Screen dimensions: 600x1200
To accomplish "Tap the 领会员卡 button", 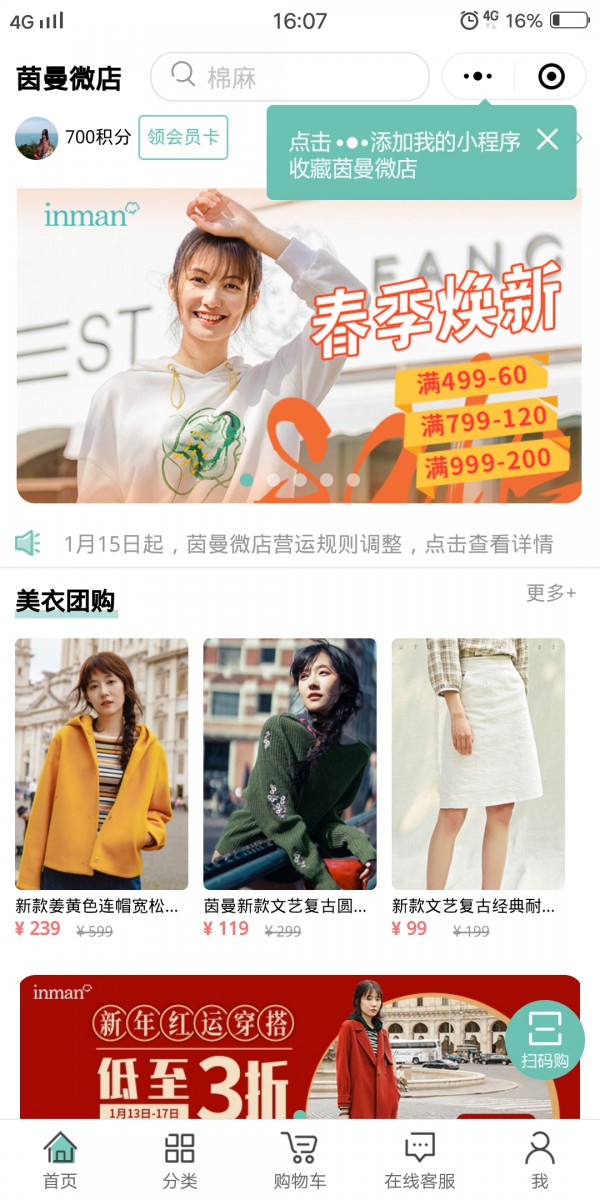I will coord(183,138).
